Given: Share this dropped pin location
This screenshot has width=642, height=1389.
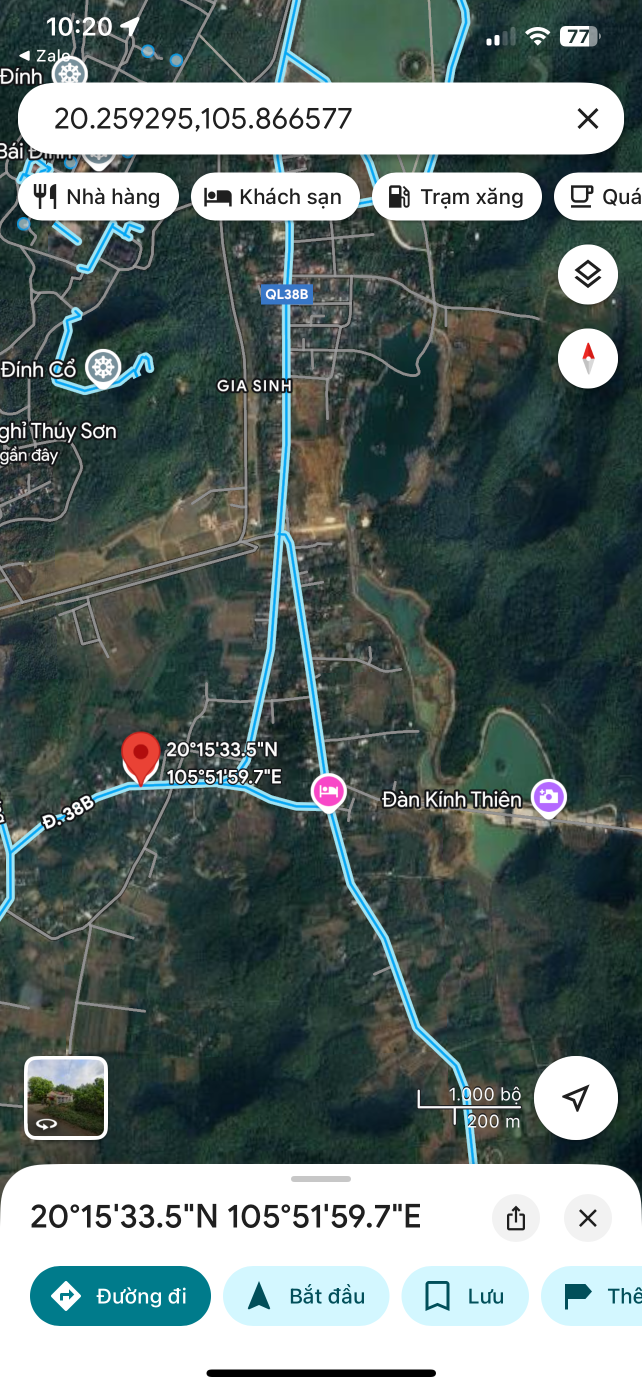Looking at the screenshot, I should click(516, 1218).
